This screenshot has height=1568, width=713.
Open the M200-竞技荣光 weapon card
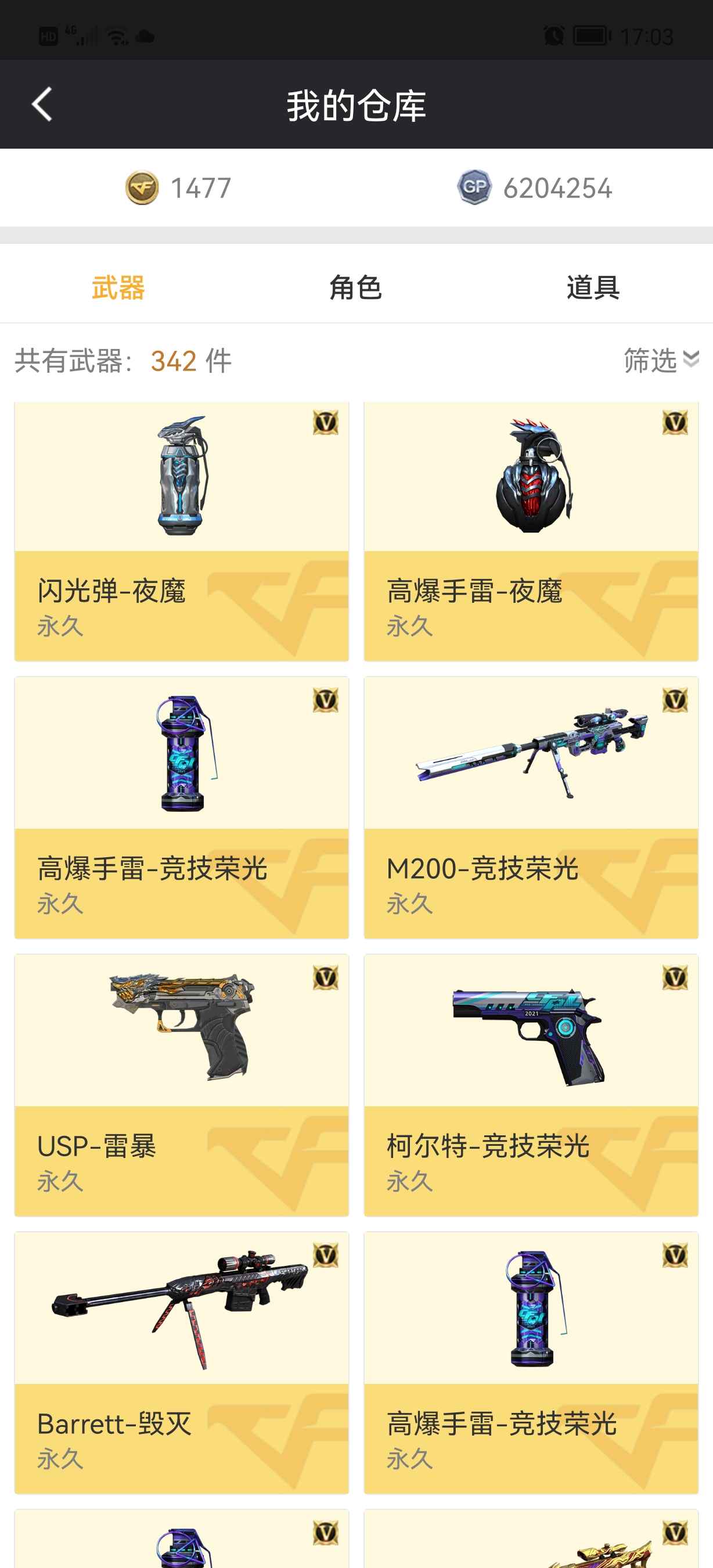click(531, 807)
